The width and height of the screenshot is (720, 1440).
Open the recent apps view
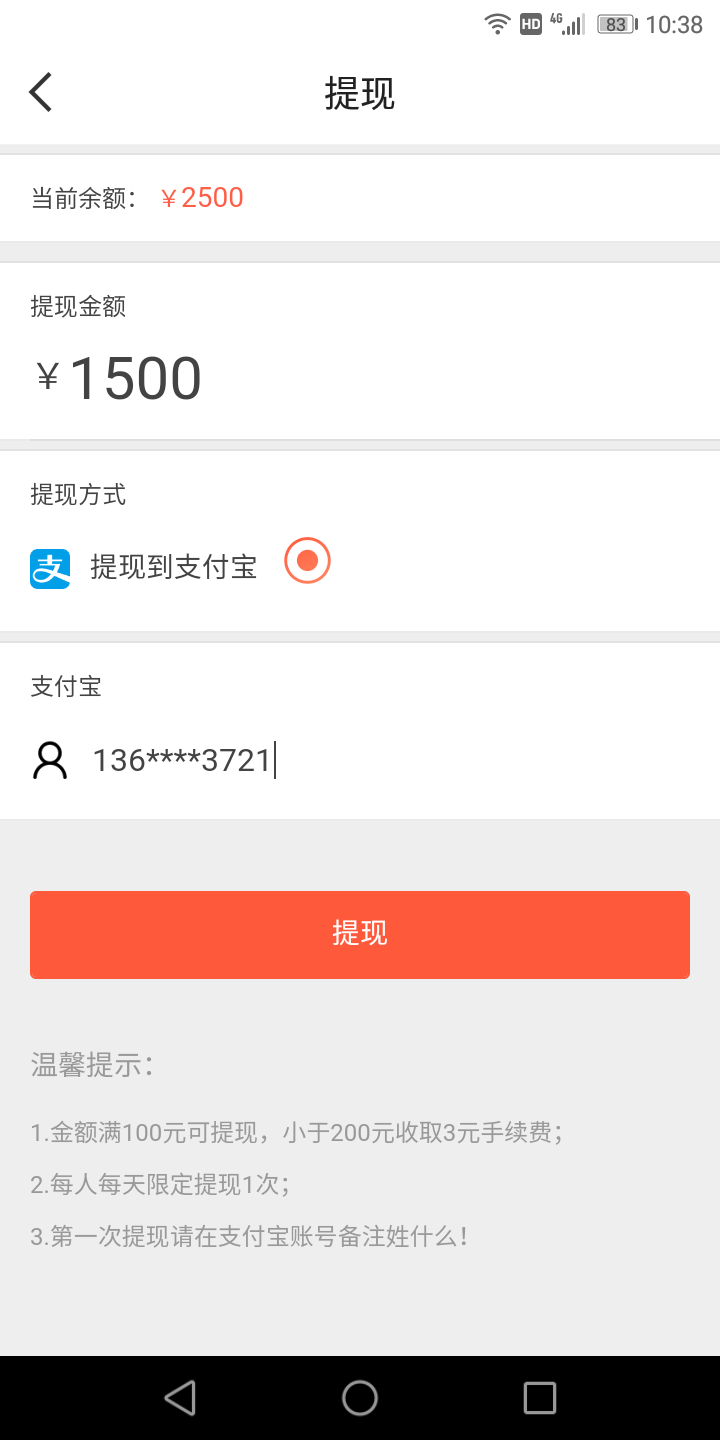(539, 1398)
